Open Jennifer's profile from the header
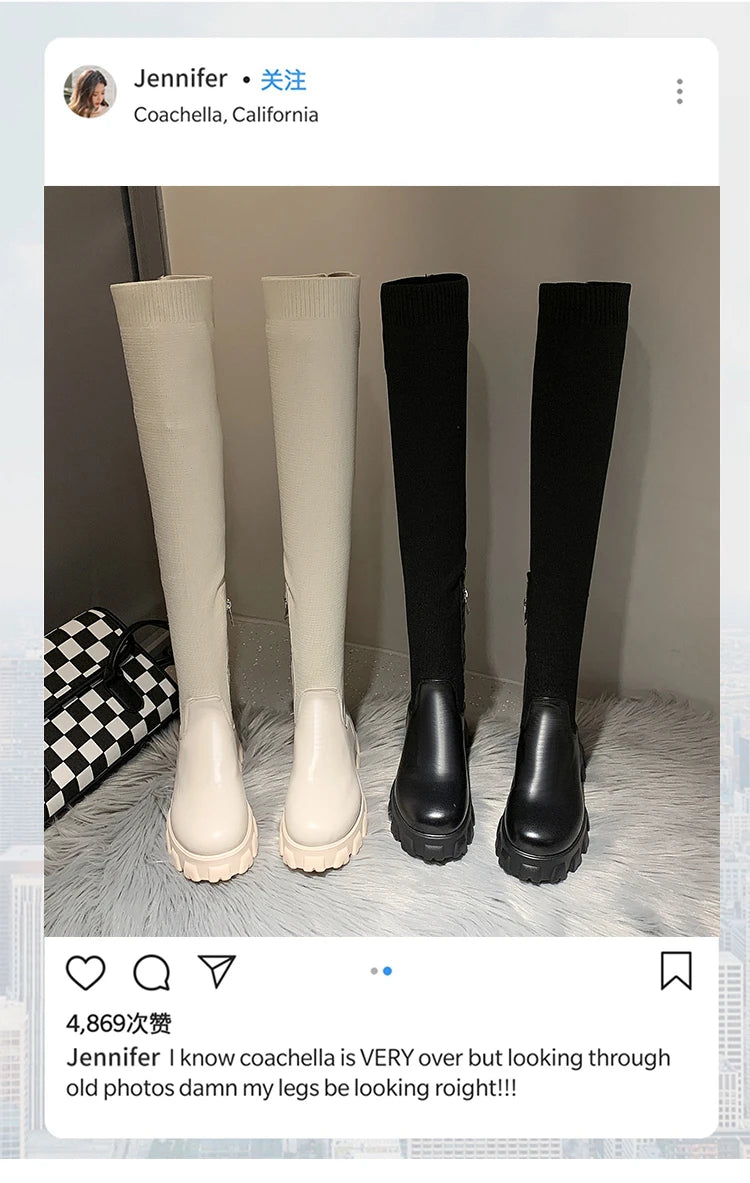This screenshot has width=750, height=1183. click(x=183, y=80)
